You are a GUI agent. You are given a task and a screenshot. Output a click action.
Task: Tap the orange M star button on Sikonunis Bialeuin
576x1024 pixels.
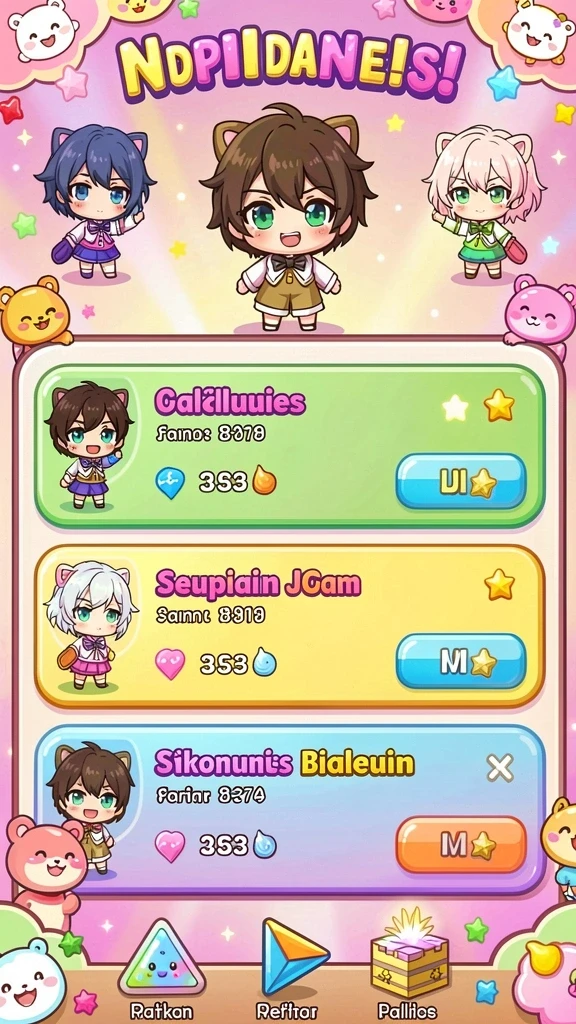point(461,845)
